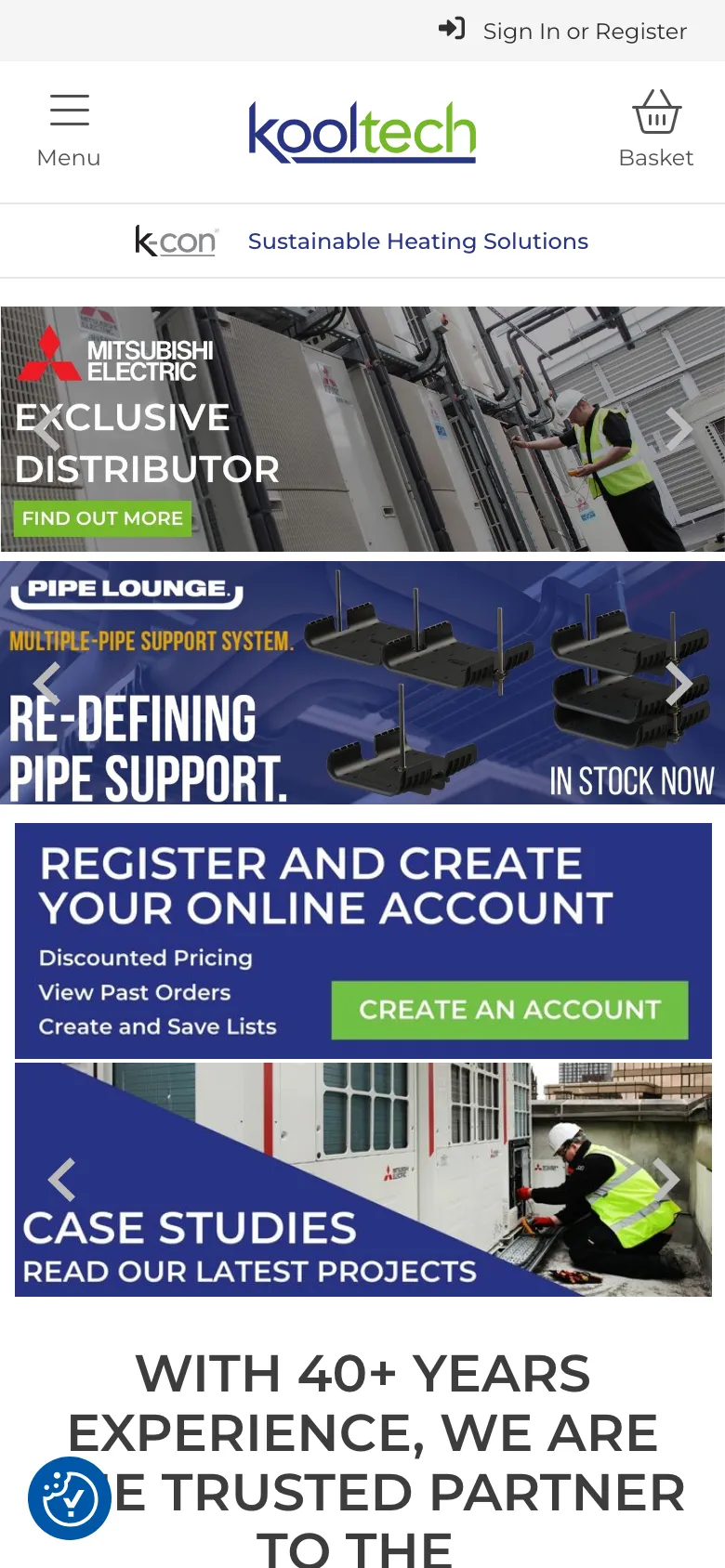This screenshot has height=1568, width=725.
Task: Show previous slide on Mitsubishi Electric banner
Action: 46,427
